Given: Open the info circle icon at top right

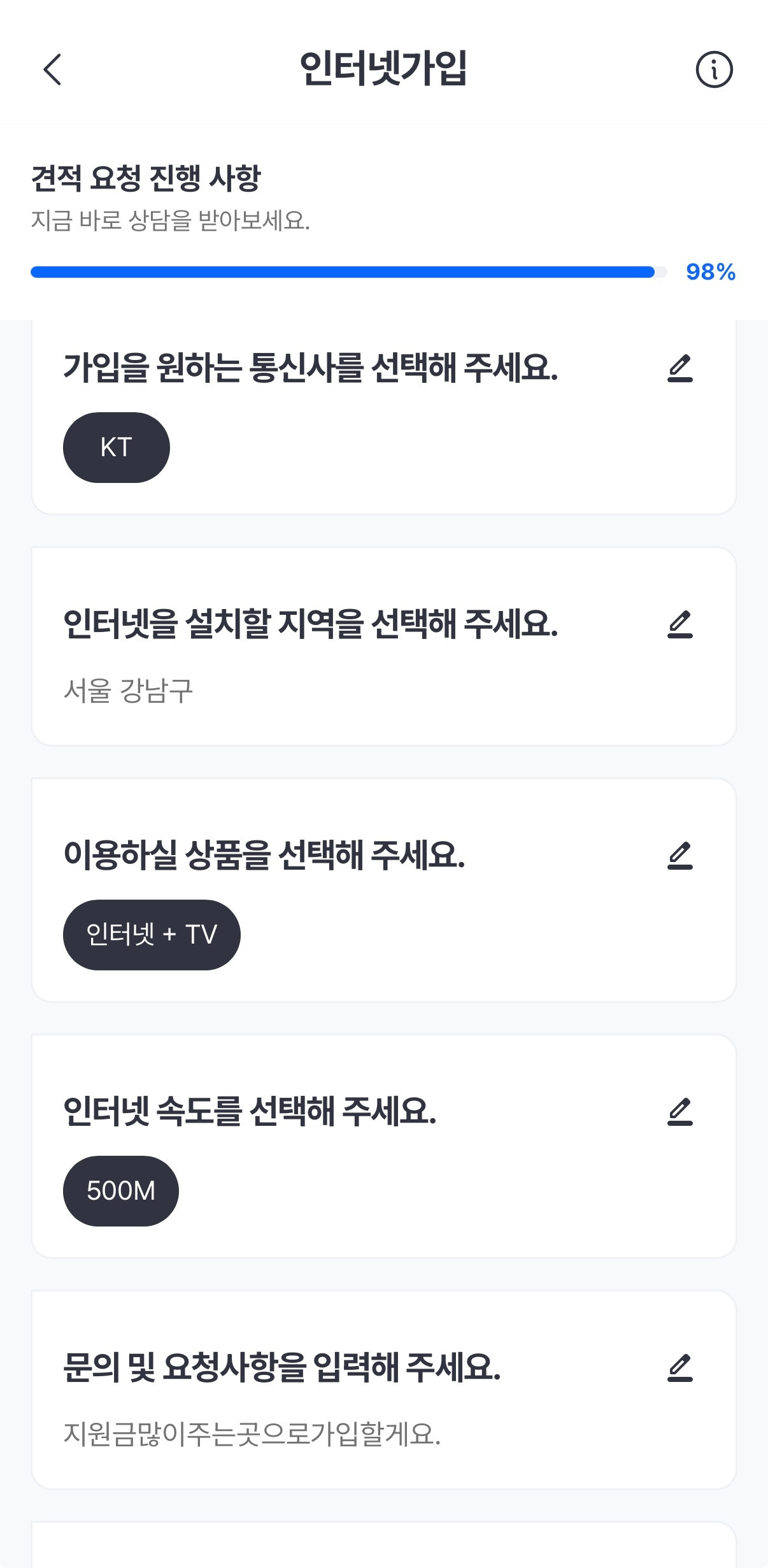Looking at the screenshot, I should click(x=715, y=70).
